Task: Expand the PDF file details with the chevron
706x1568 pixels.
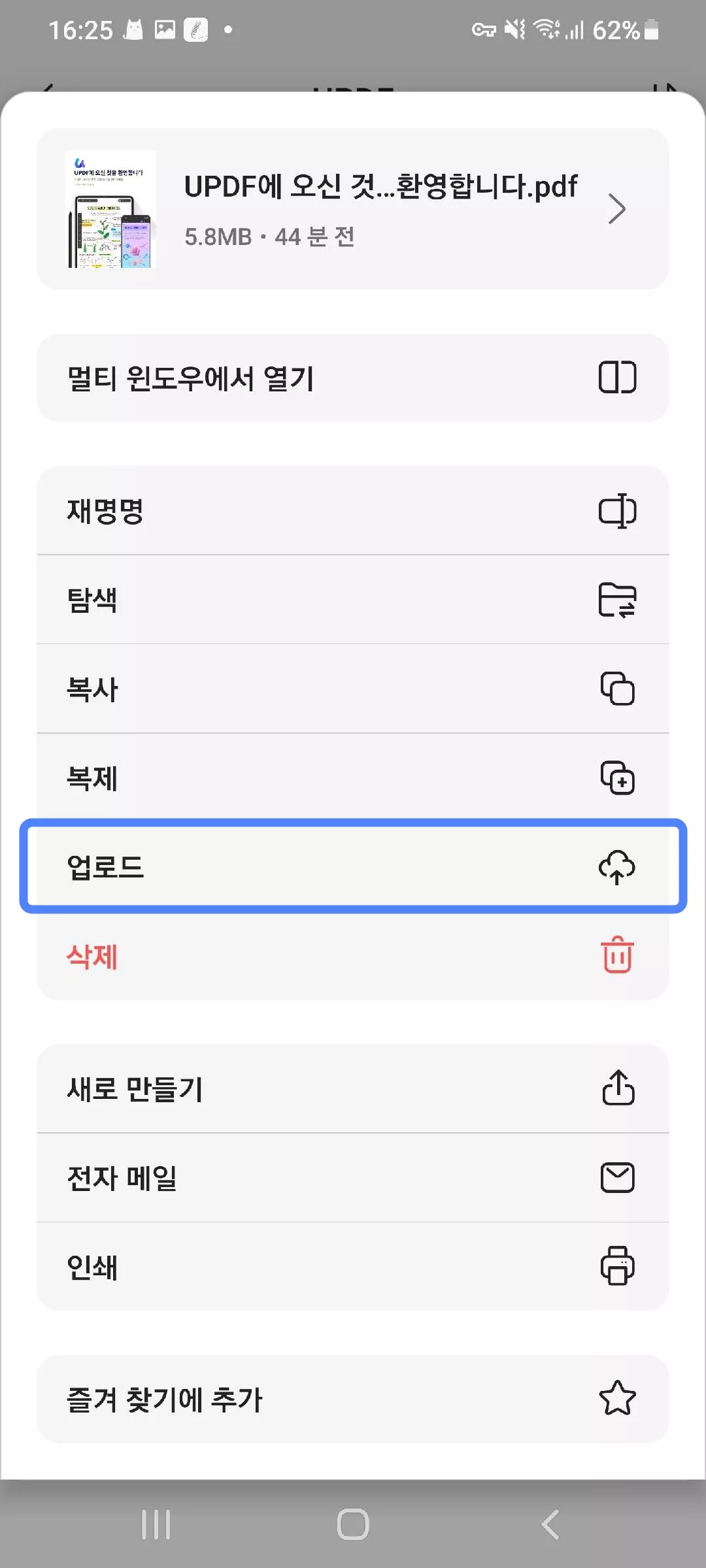Action: 617,209
